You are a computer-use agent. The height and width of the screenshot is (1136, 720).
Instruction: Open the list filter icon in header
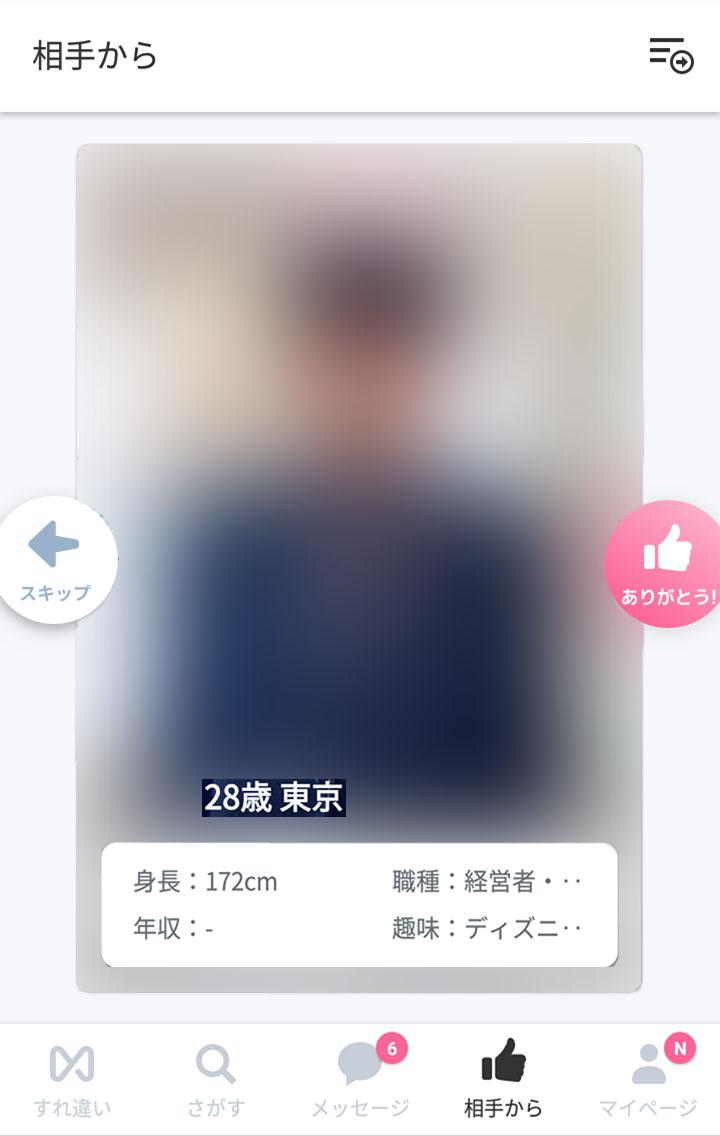coord(671,55)
